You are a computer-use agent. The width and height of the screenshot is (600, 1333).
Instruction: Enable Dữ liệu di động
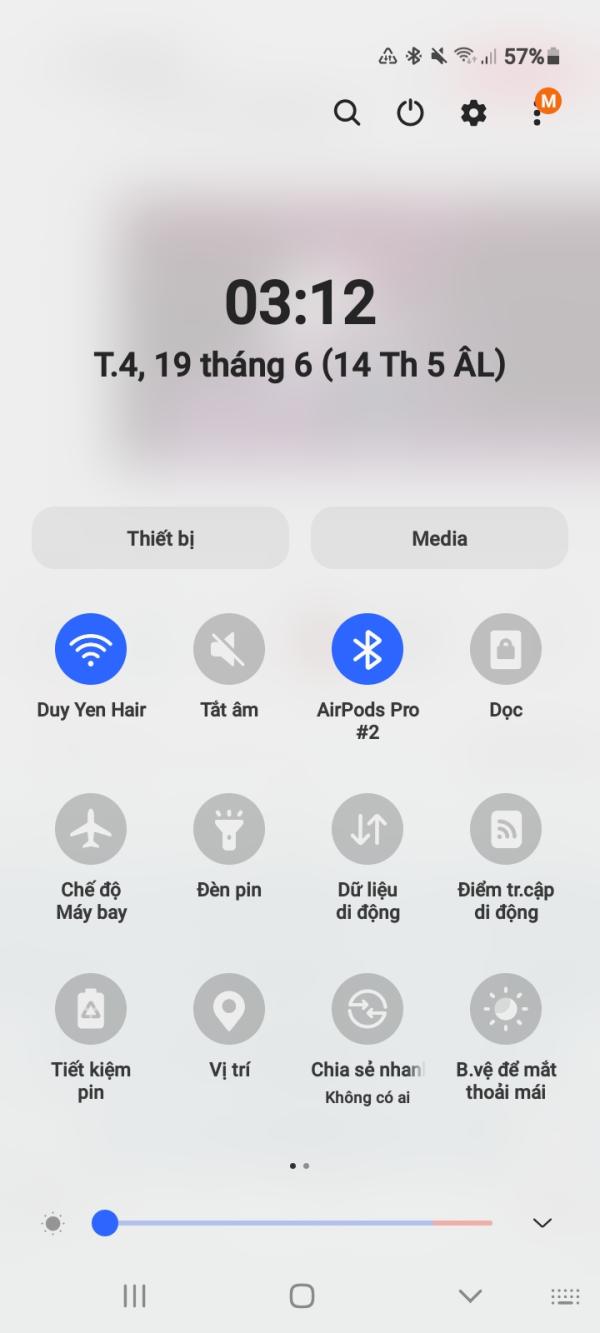click(368, 829)
